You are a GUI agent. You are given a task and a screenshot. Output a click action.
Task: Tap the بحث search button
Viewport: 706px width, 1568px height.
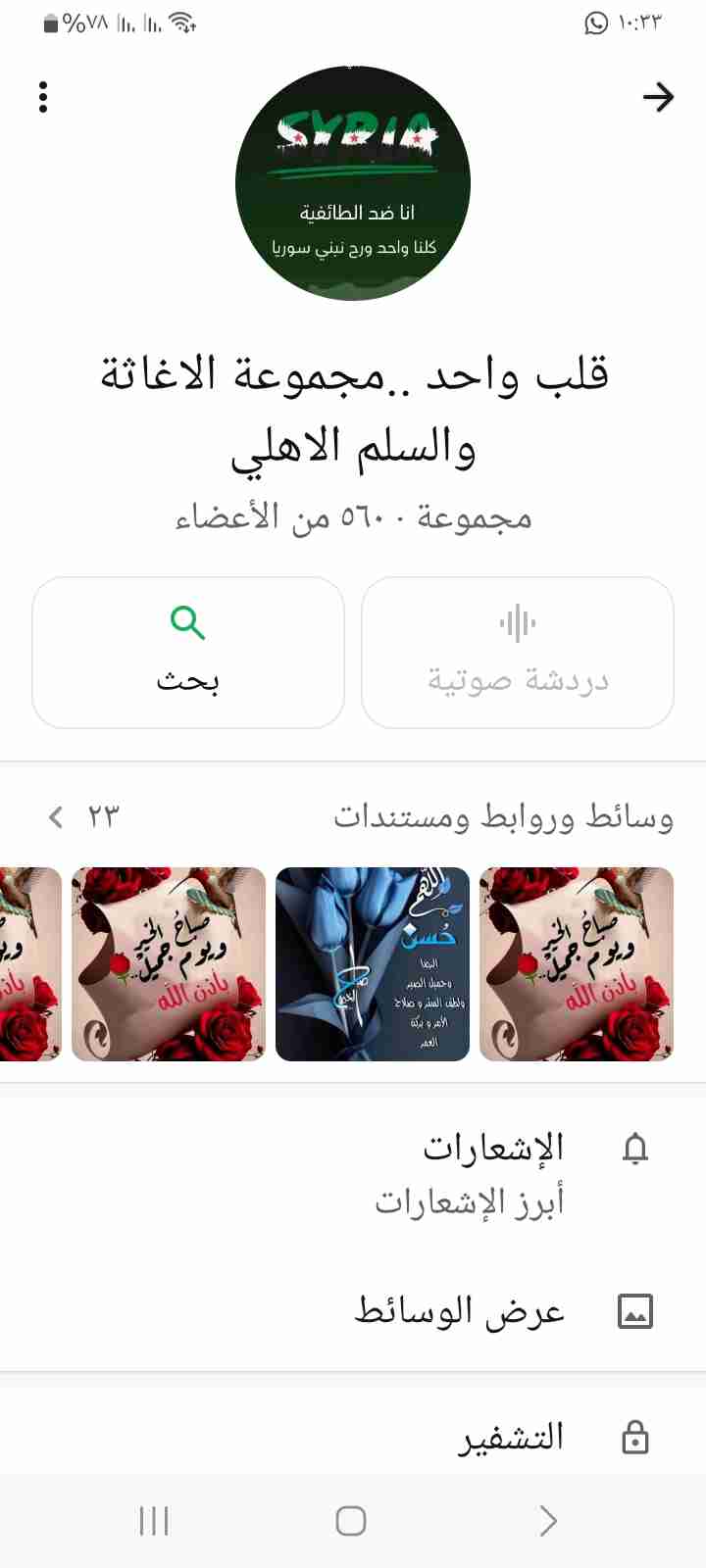188,653
